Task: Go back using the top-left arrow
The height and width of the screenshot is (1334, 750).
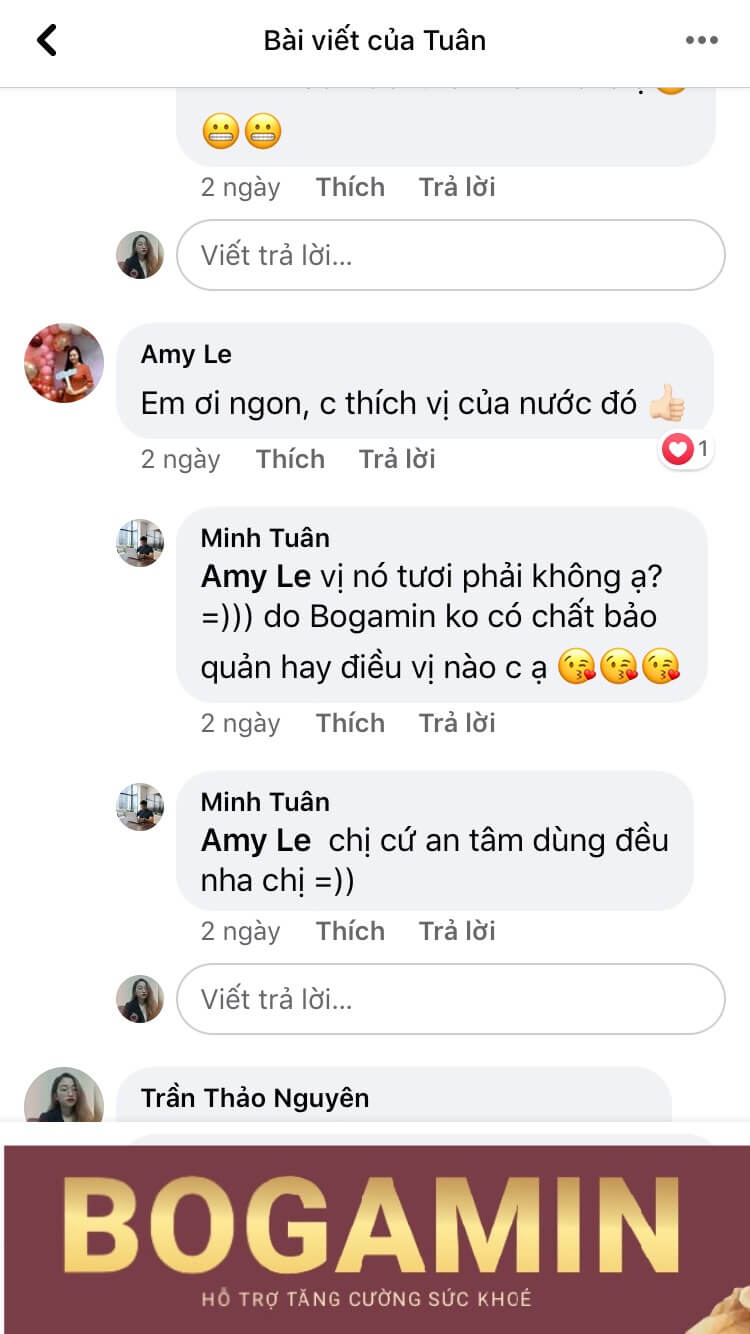Action: click(x=46, y=40)
